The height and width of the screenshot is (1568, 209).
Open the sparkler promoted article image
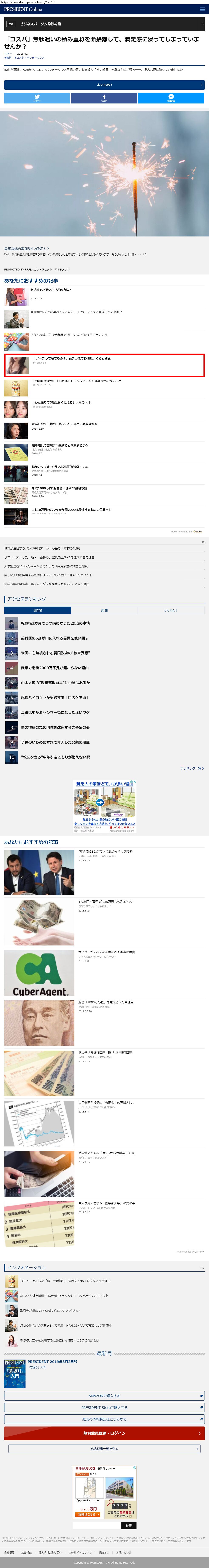[104, 173]
